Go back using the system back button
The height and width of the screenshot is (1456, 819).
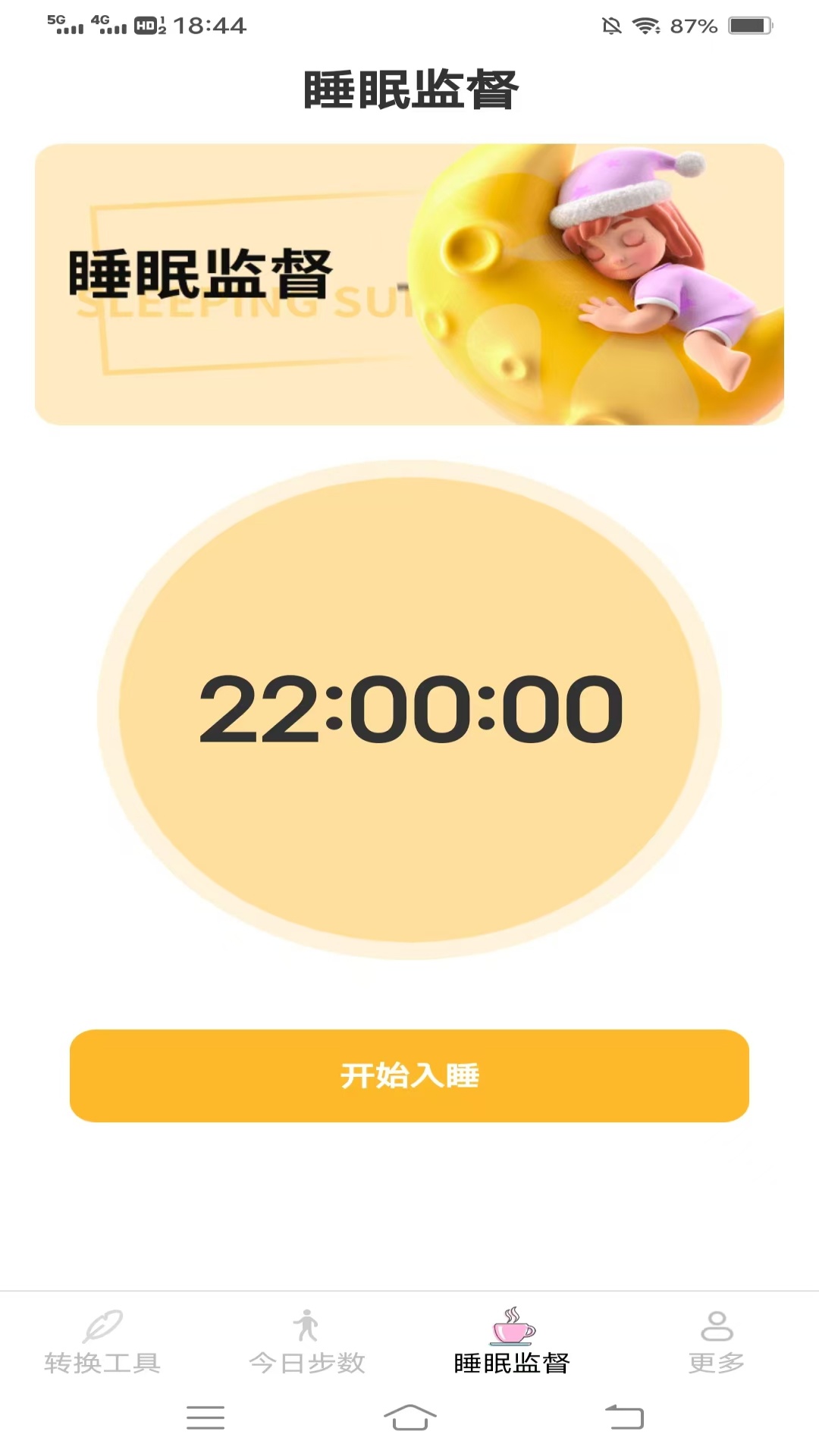[623, 1417]
